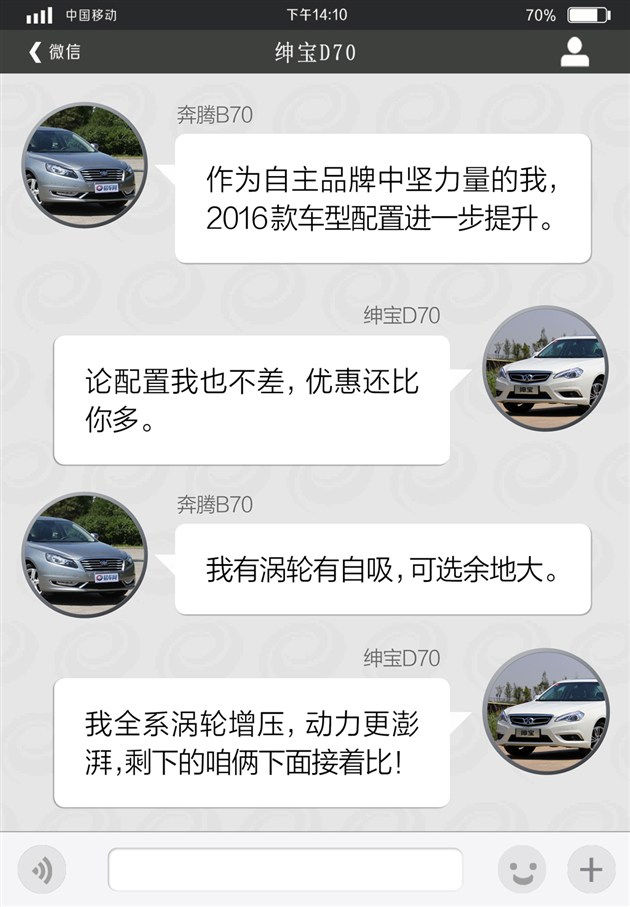Switch to voice message input
Image resolution: width=630 pixels, height=907 pixels.
click(42, 870)
